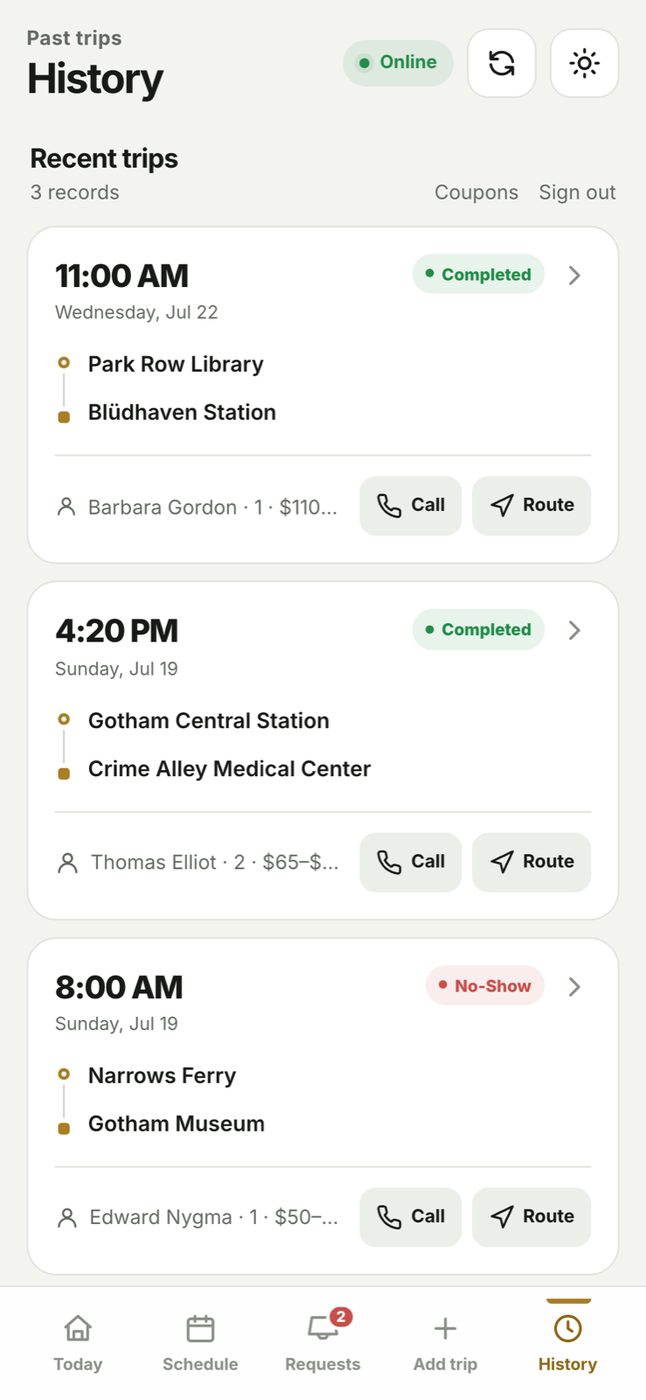Image resolution: width=646 pixels, height=1400 pixels.
Task: Show route for Barbara Gordon's trip
Action: pyautogui.click(x=532, y=506)
